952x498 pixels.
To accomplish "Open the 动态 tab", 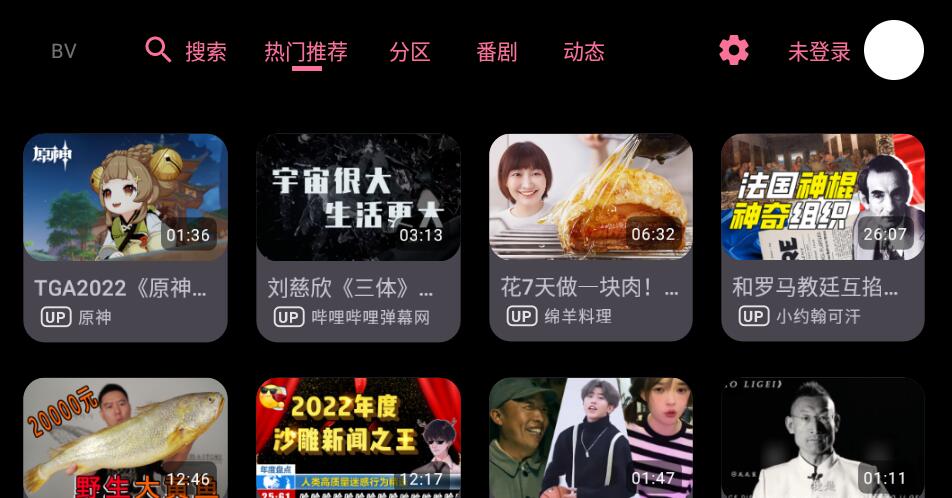I will click(x=584, y=52).
